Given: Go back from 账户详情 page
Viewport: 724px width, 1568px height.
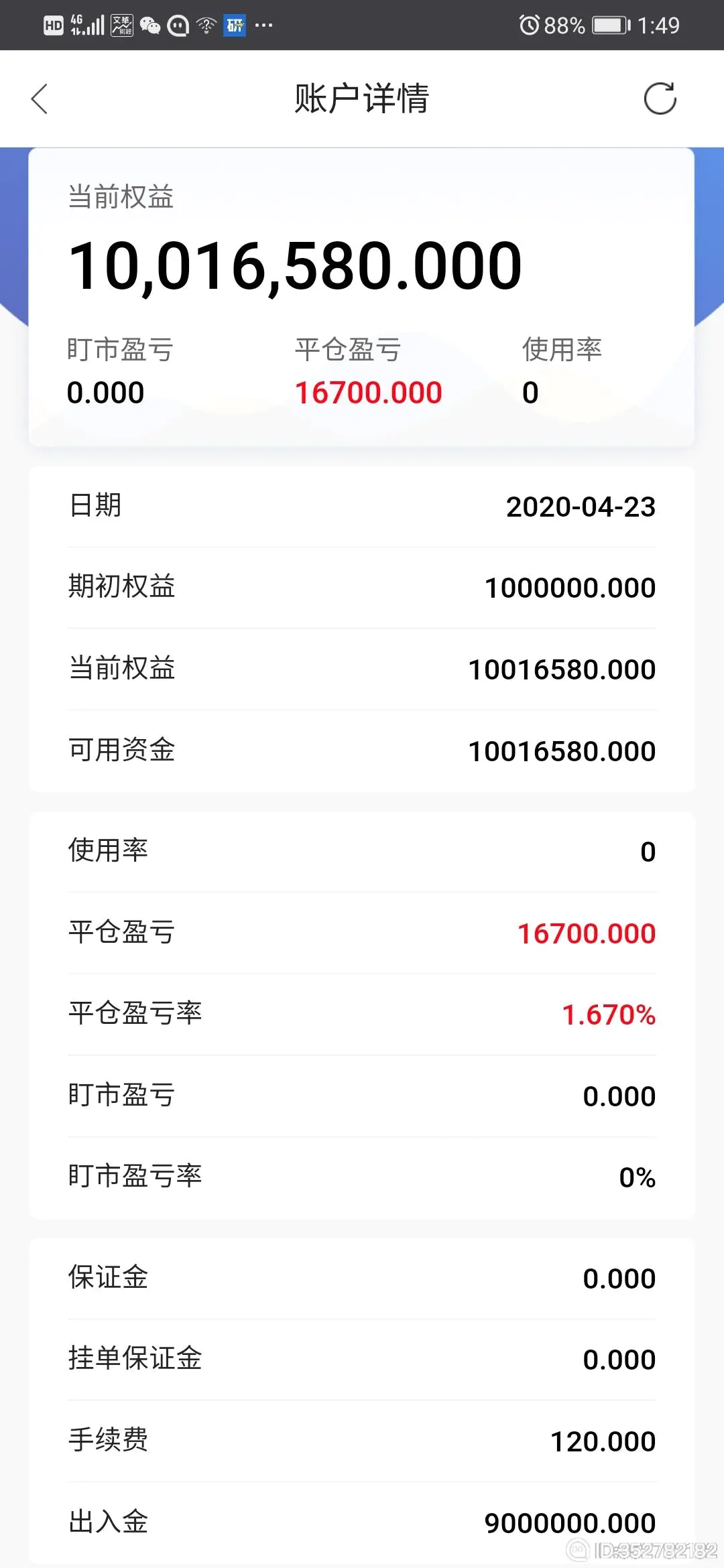Looking at the screenshot, I should point(40,99).
